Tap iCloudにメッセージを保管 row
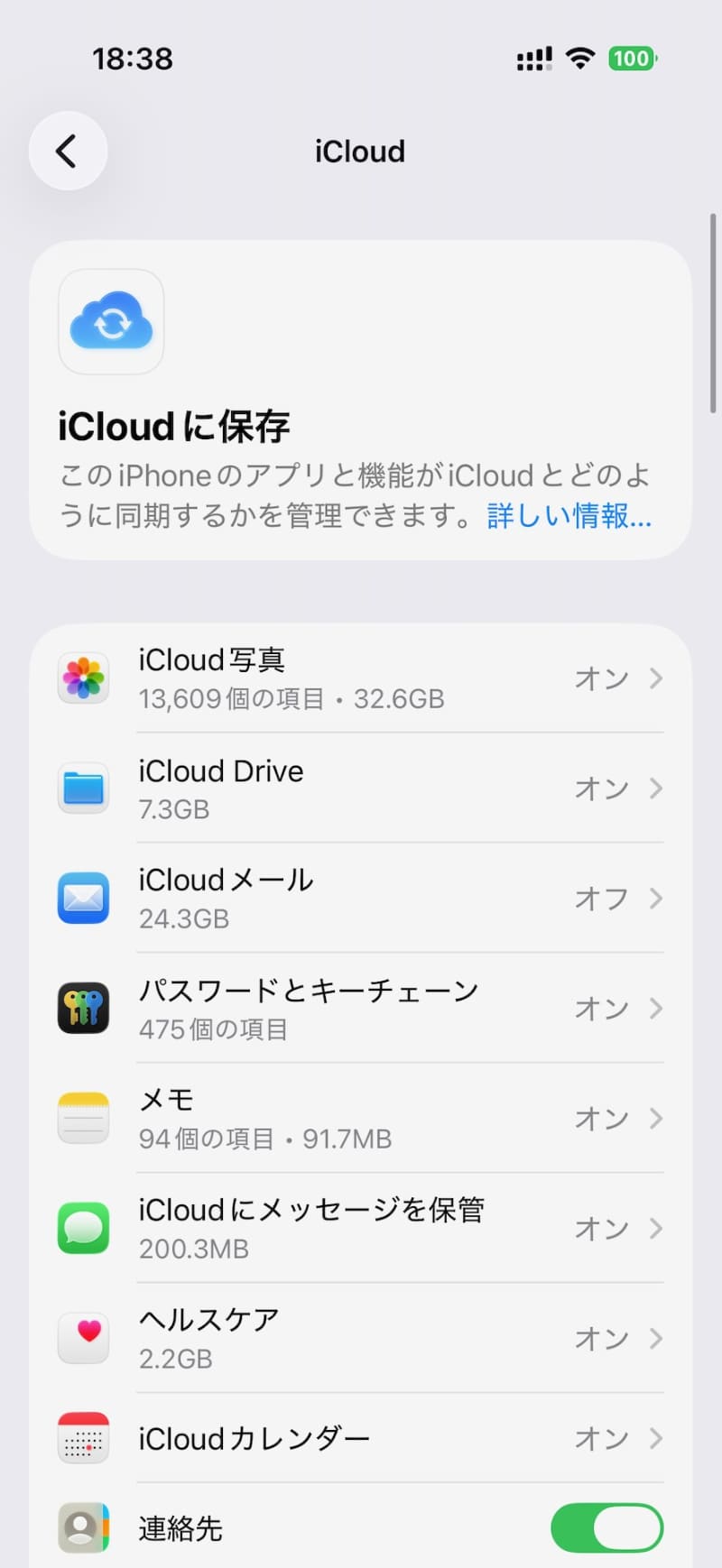722x1568 pixels. point(361,1227)
